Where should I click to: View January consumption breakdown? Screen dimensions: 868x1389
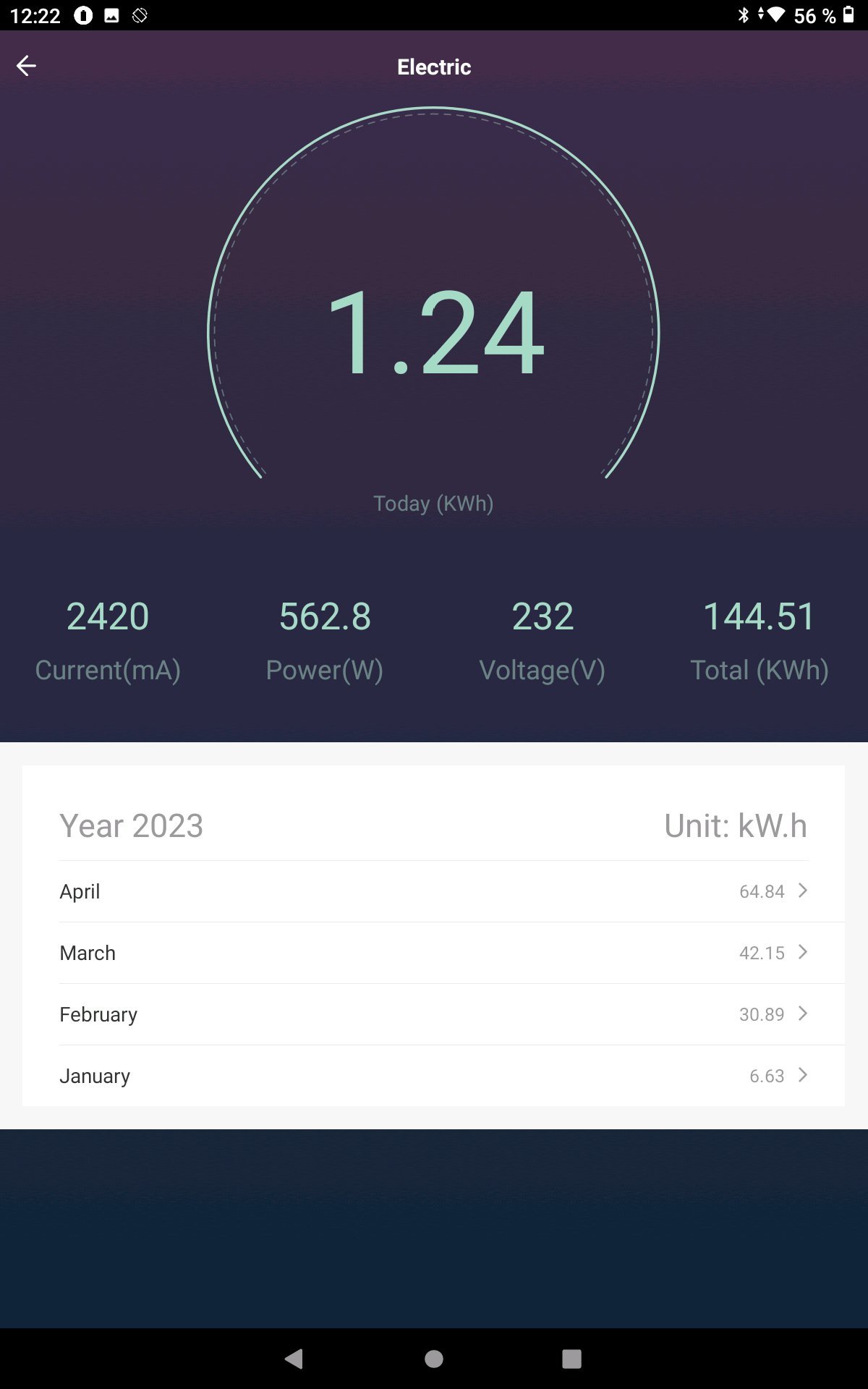click(434, 1076)
